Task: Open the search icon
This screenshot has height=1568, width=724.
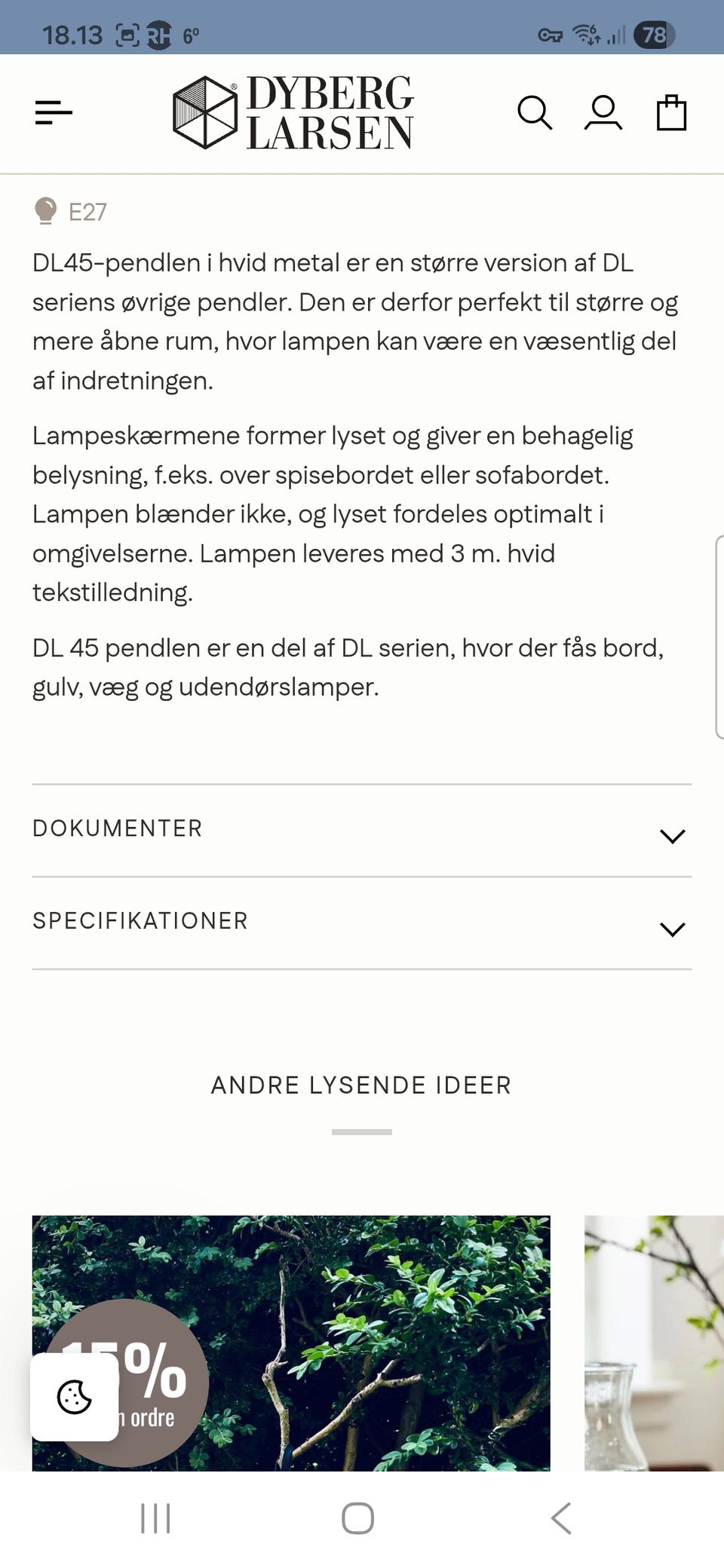Action: 535,113
